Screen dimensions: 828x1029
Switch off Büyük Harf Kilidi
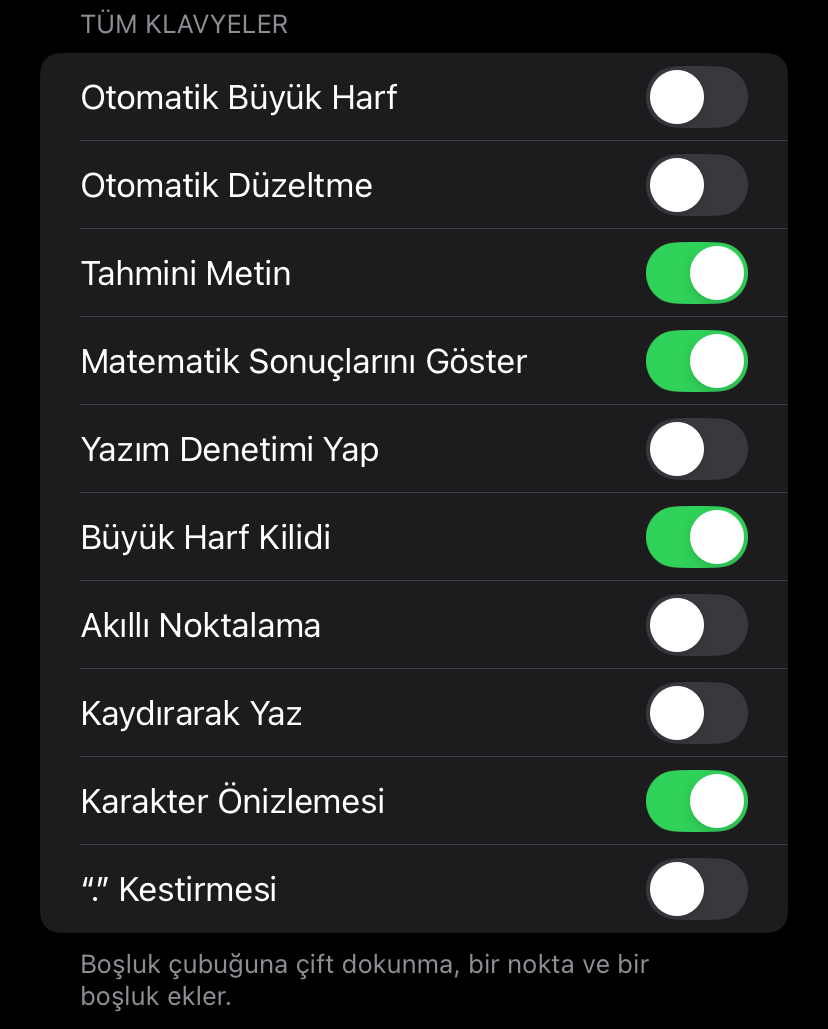tap(697, 537)
